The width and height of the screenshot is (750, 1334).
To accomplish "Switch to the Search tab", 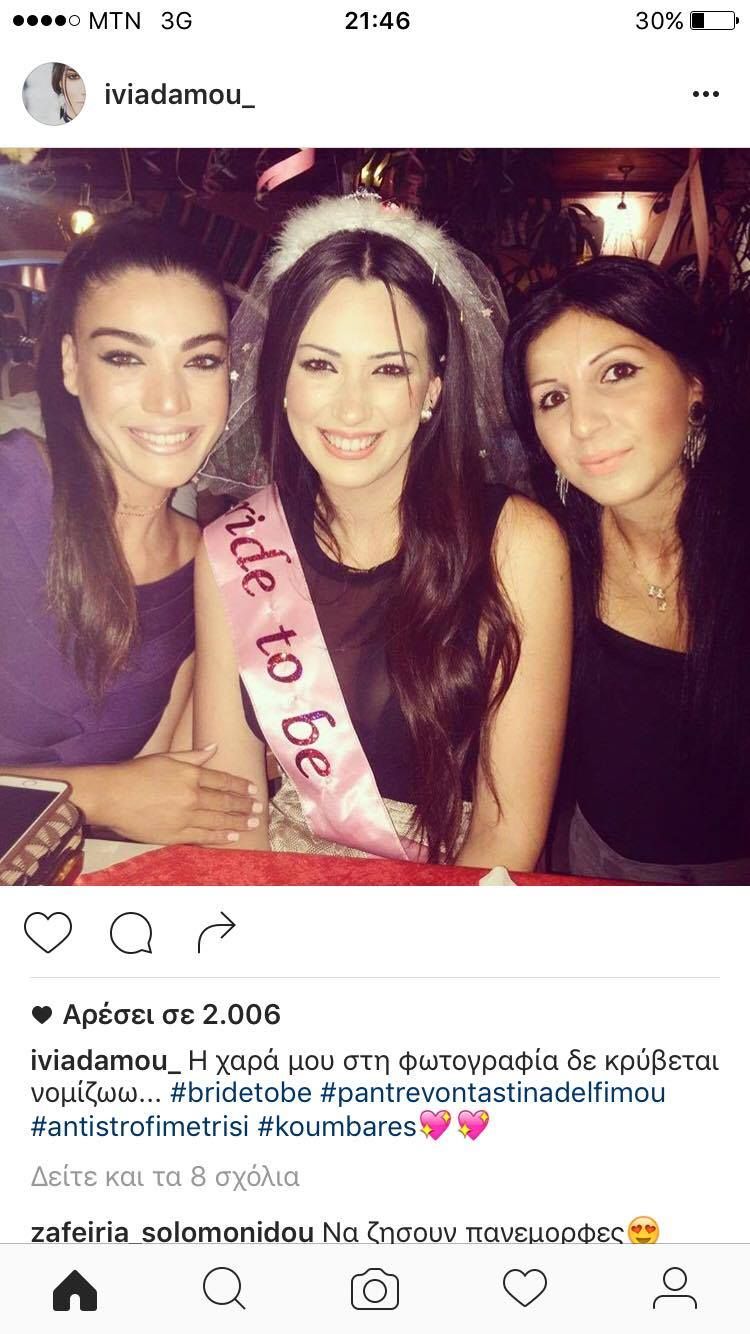I will 224,1289.
